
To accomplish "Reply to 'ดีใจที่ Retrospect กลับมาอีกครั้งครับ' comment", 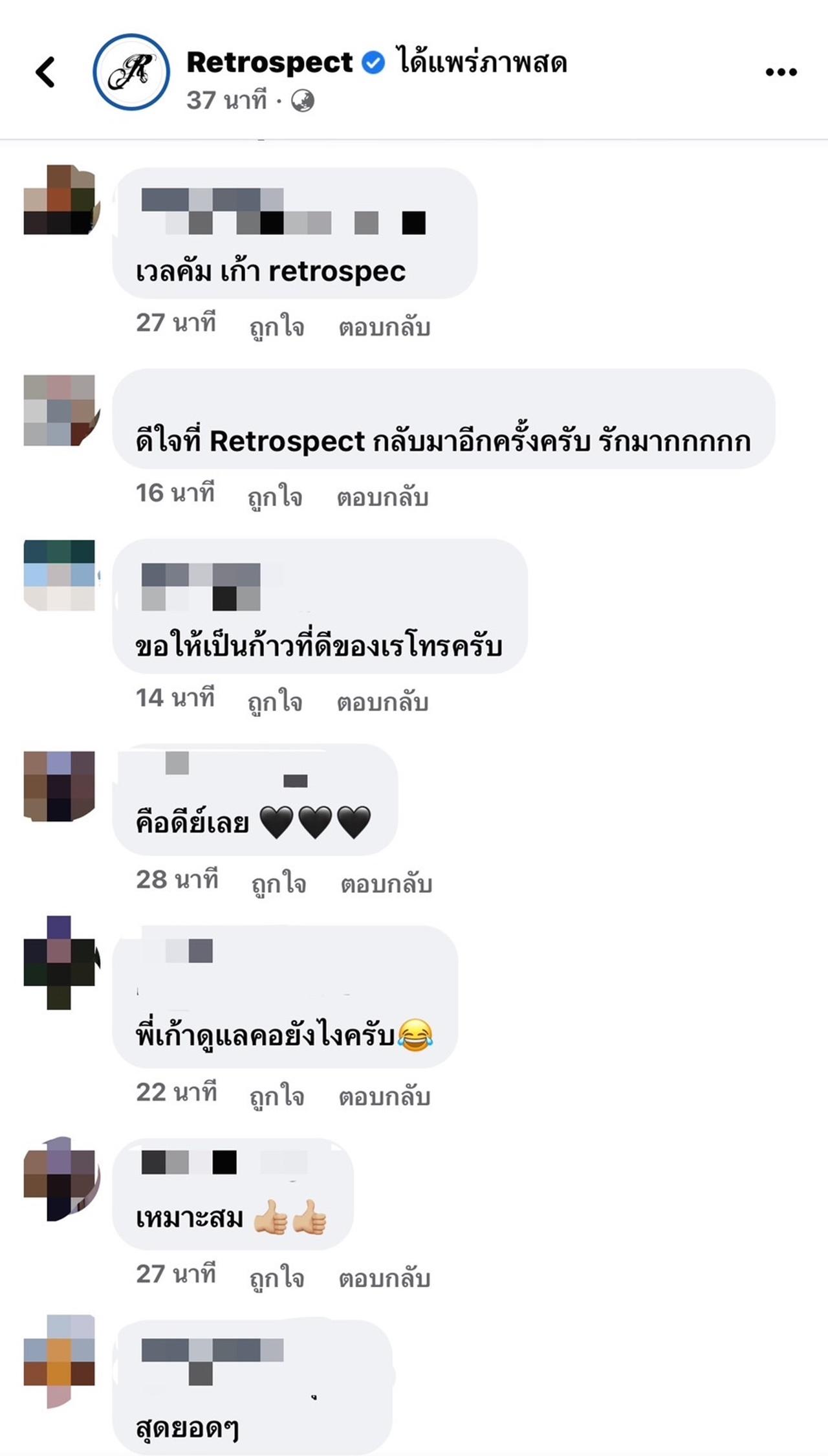I will (382, 497).
